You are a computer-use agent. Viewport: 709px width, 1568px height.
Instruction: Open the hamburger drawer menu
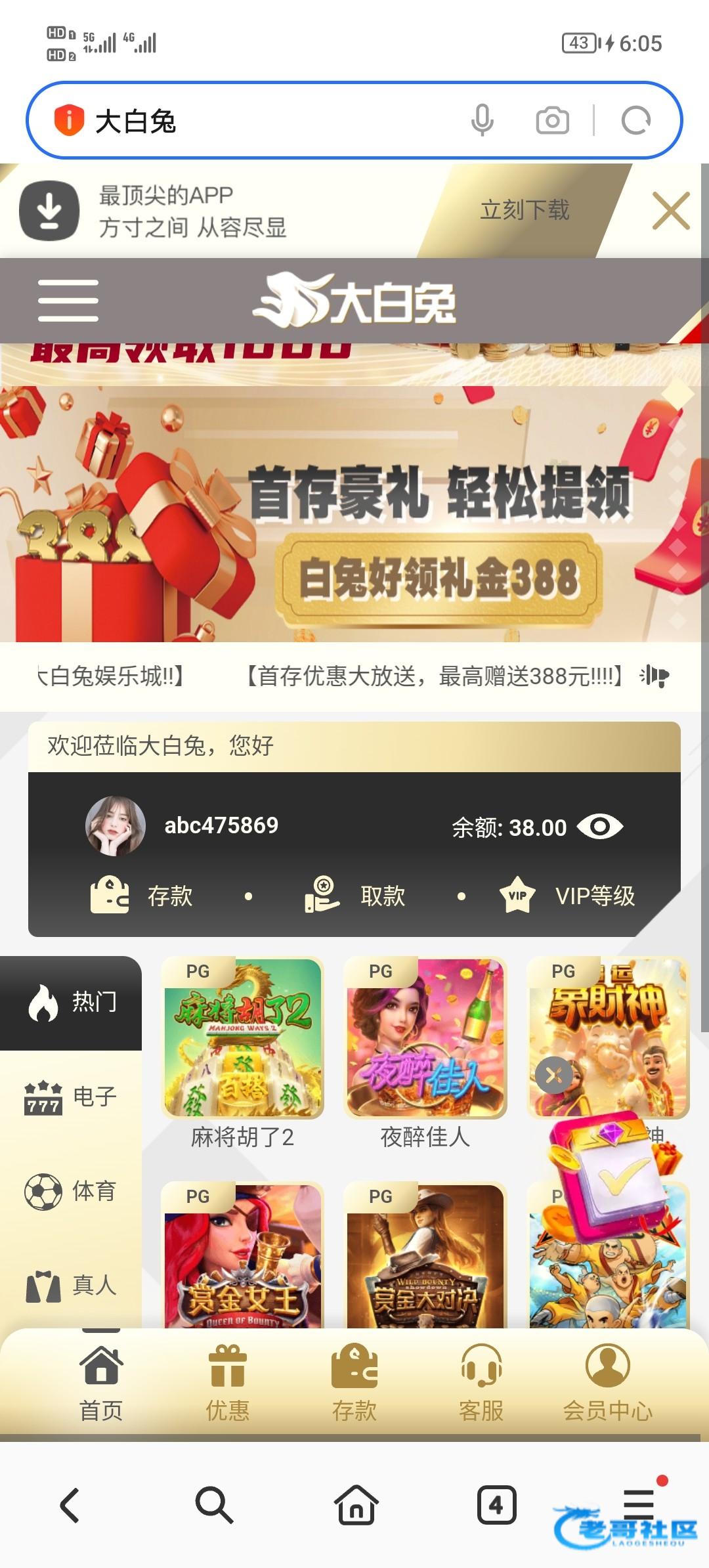click(x=68, y=301)
